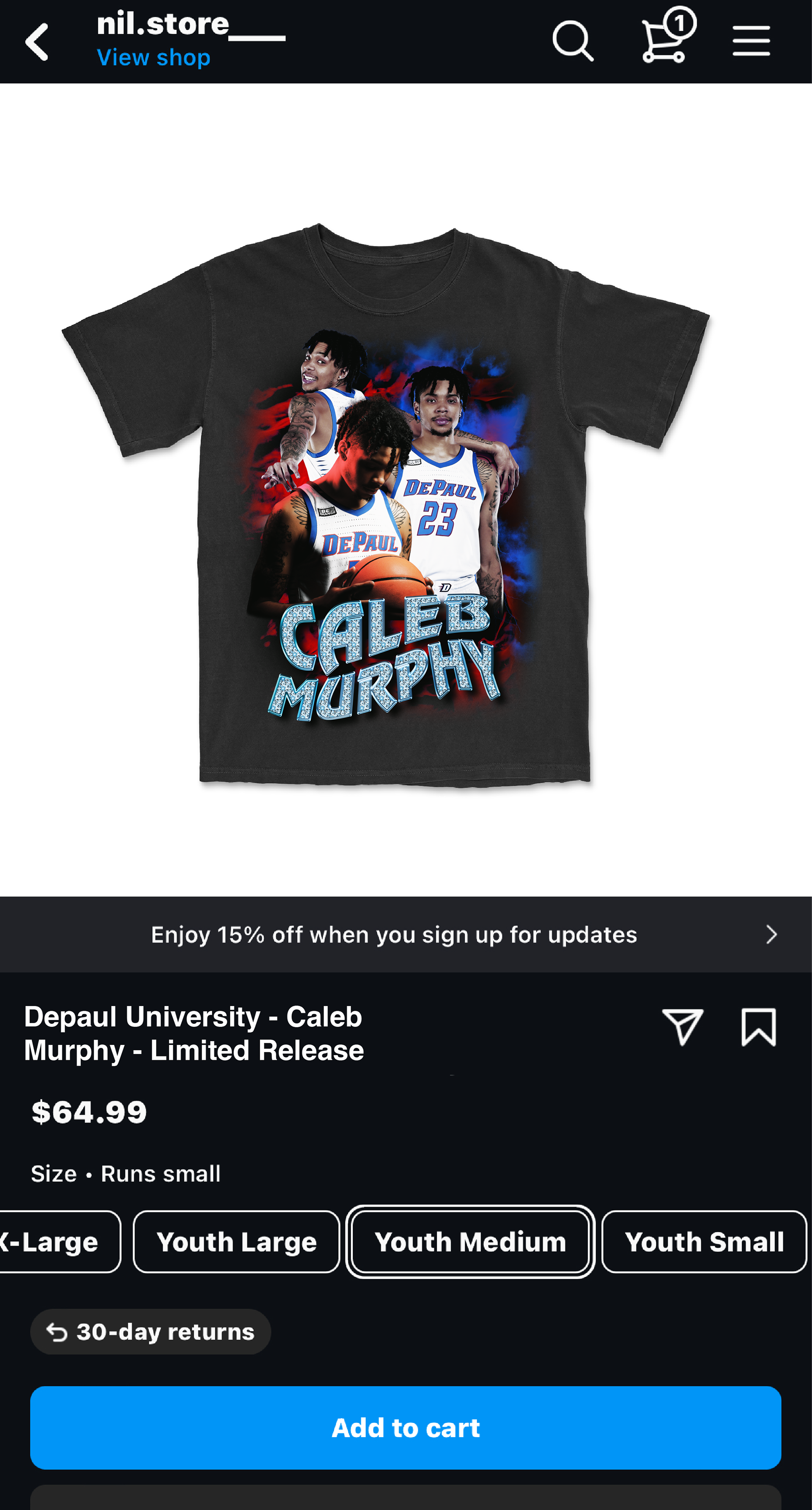Select the Youth Large size
Viewport: 812px width, 1510px height.
237,1241
